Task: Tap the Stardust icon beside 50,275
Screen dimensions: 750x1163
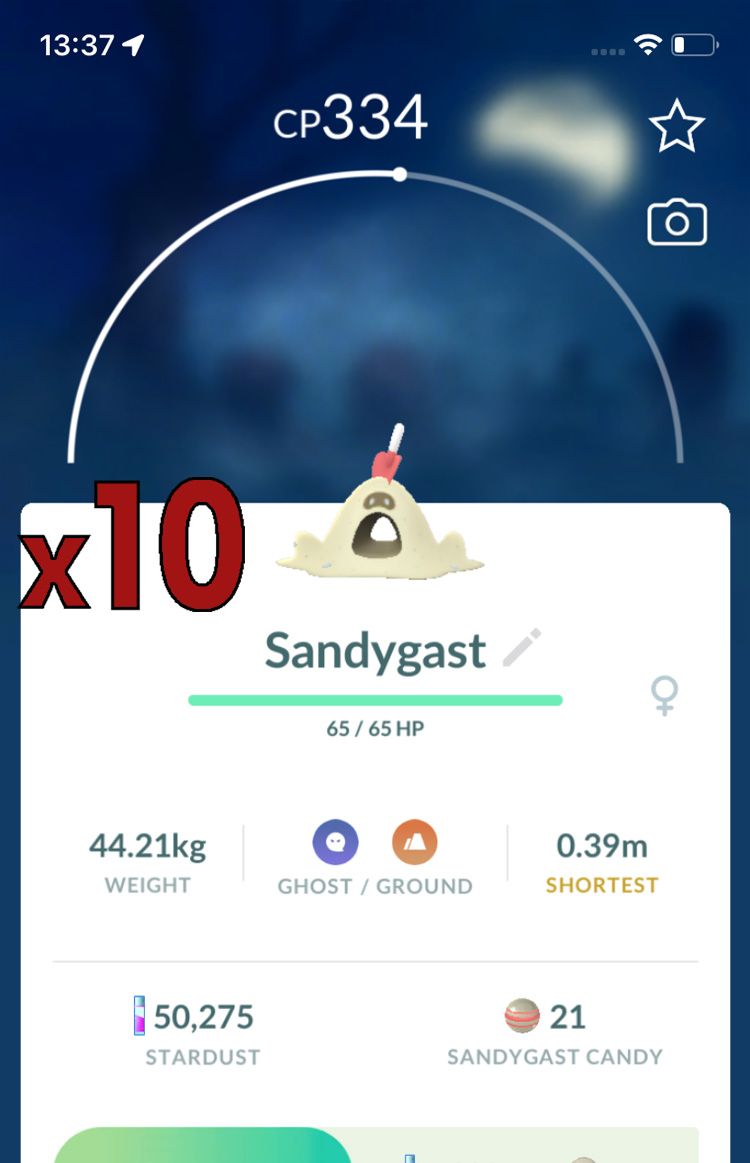Action: (140, 1015)
